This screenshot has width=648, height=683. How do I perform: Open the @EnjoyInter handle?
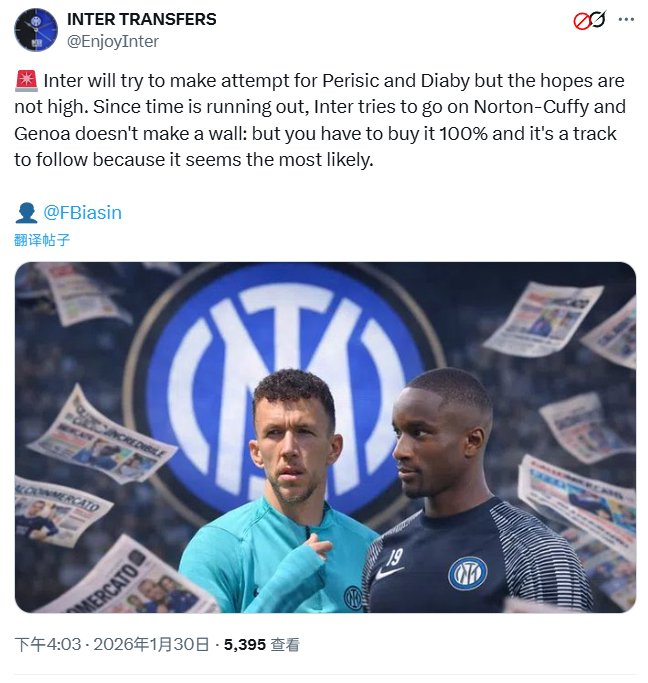point(112,41)
